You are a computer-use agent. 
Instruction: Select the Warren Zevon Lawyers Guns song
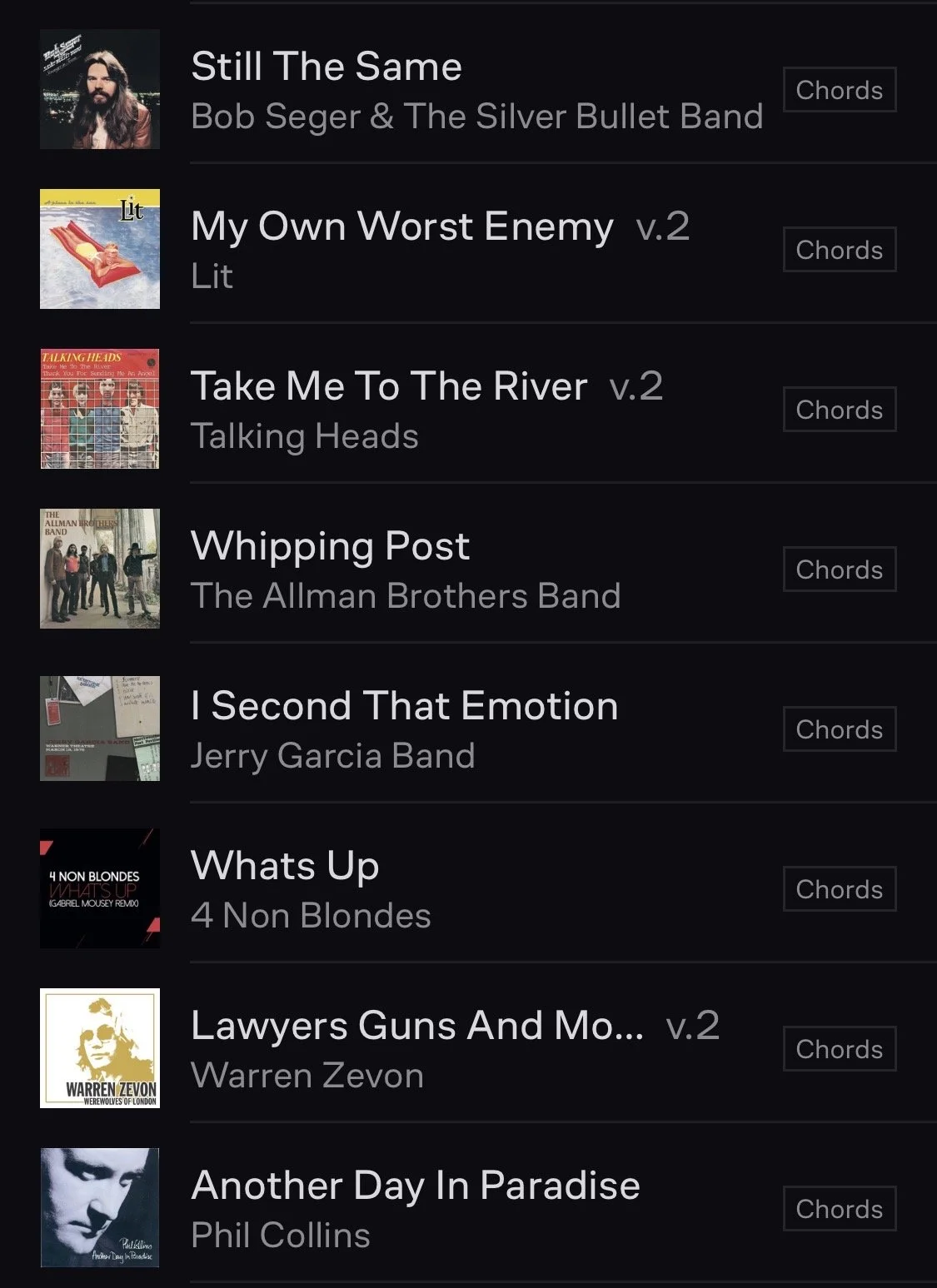(x=416, y=1027)
